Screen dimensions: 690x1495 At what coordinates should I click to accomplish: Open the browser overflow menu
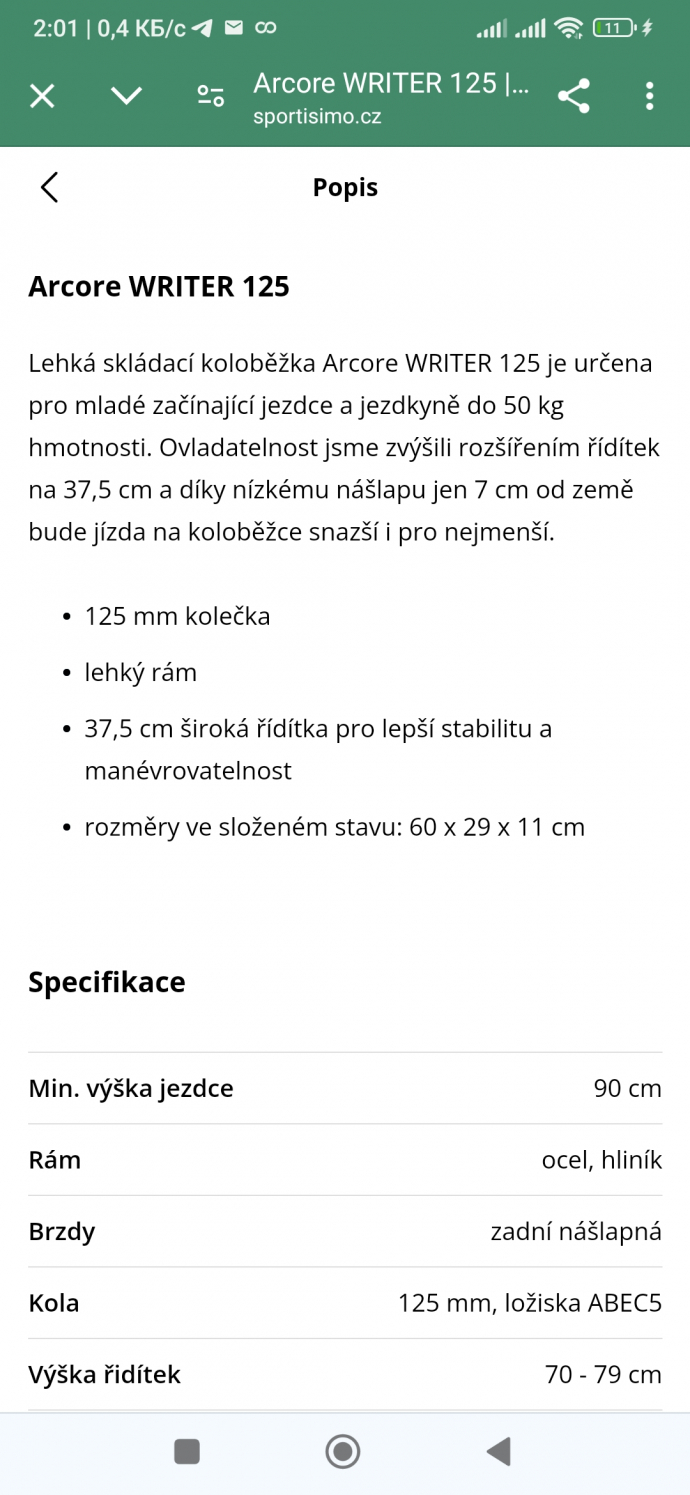[650, 96]
